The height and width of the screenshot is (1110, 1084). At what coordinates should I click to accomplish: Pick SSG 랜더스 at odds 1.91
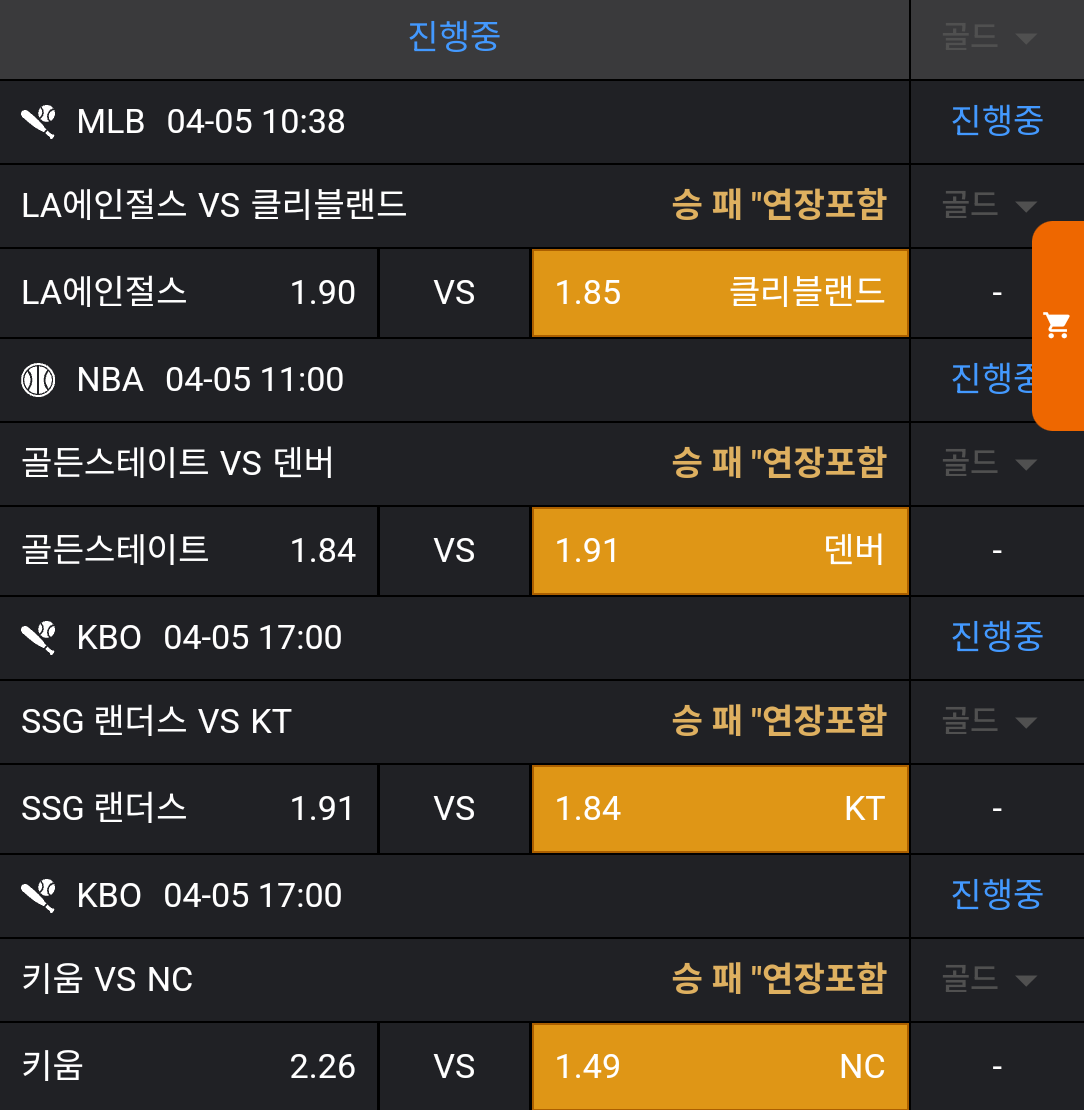pyautogui.click(x=189, y=809)
